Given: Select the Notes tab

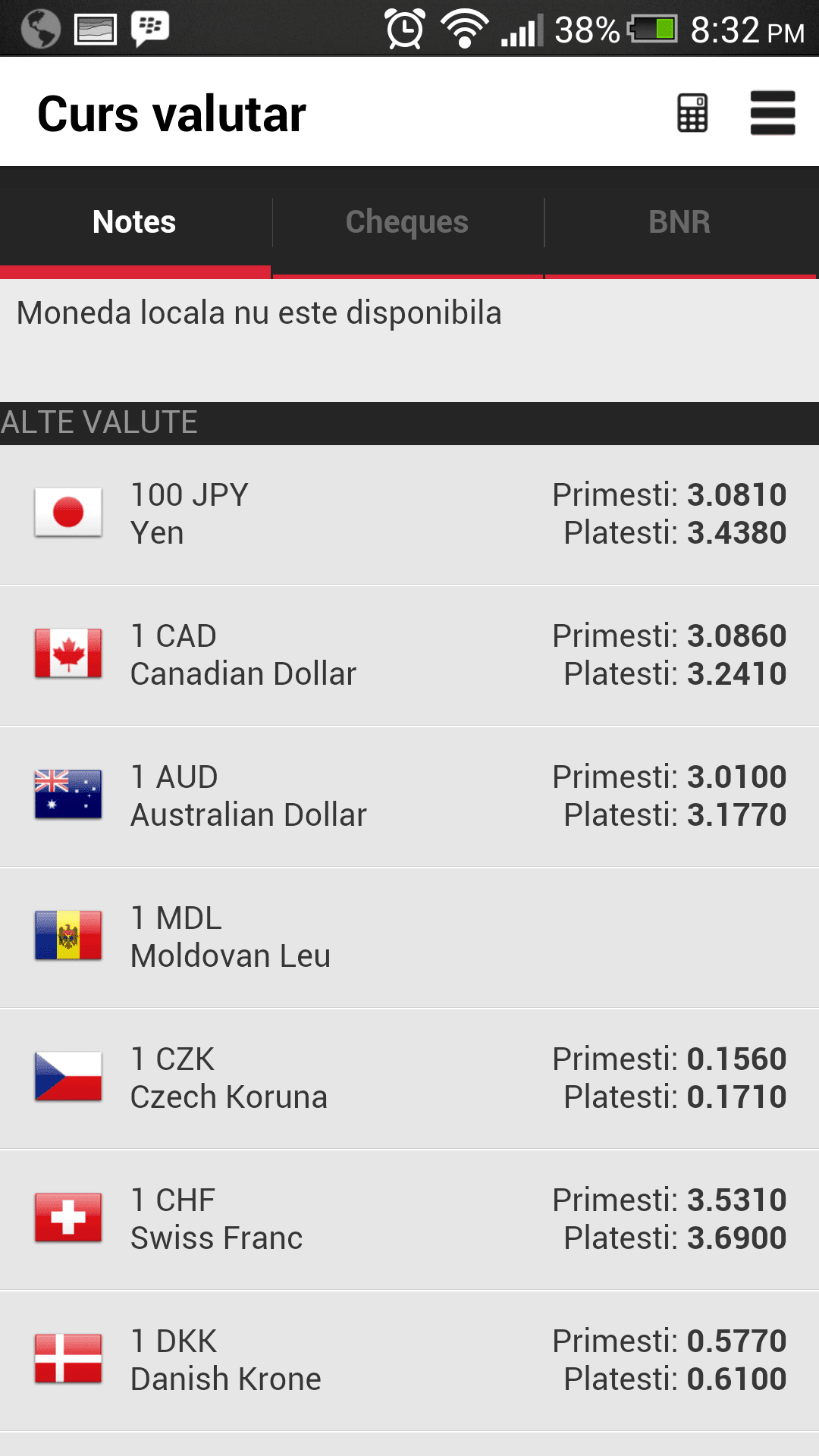Looking at the screenshot, I should (x=135, y=222).
